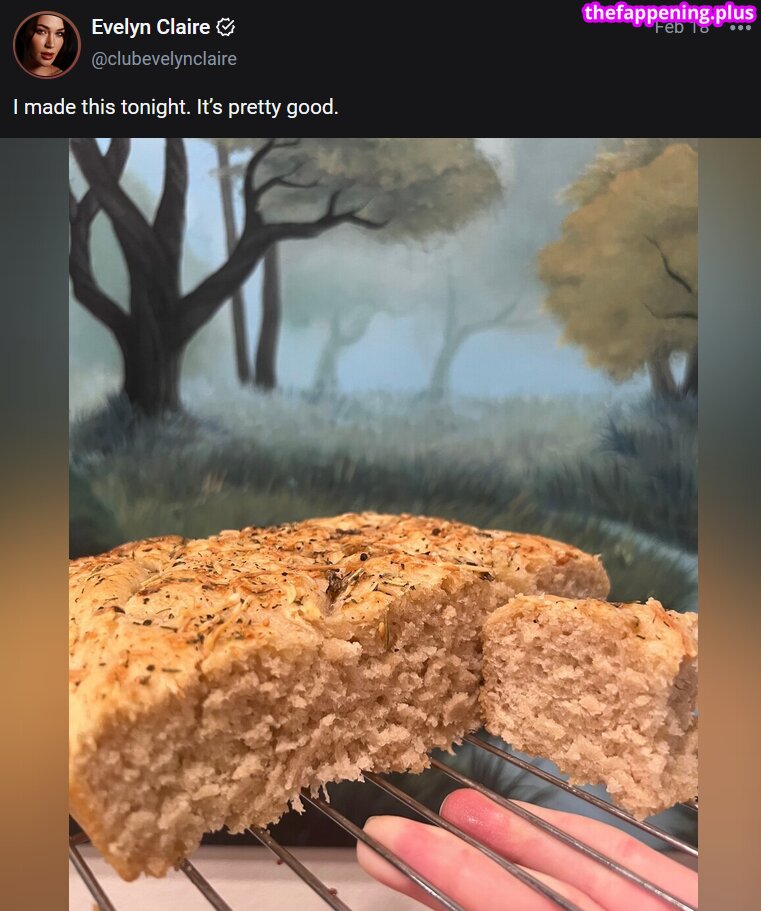Open the post's three-dot overflow menu
Screen dimensions: 761x911
coord(740,29)
